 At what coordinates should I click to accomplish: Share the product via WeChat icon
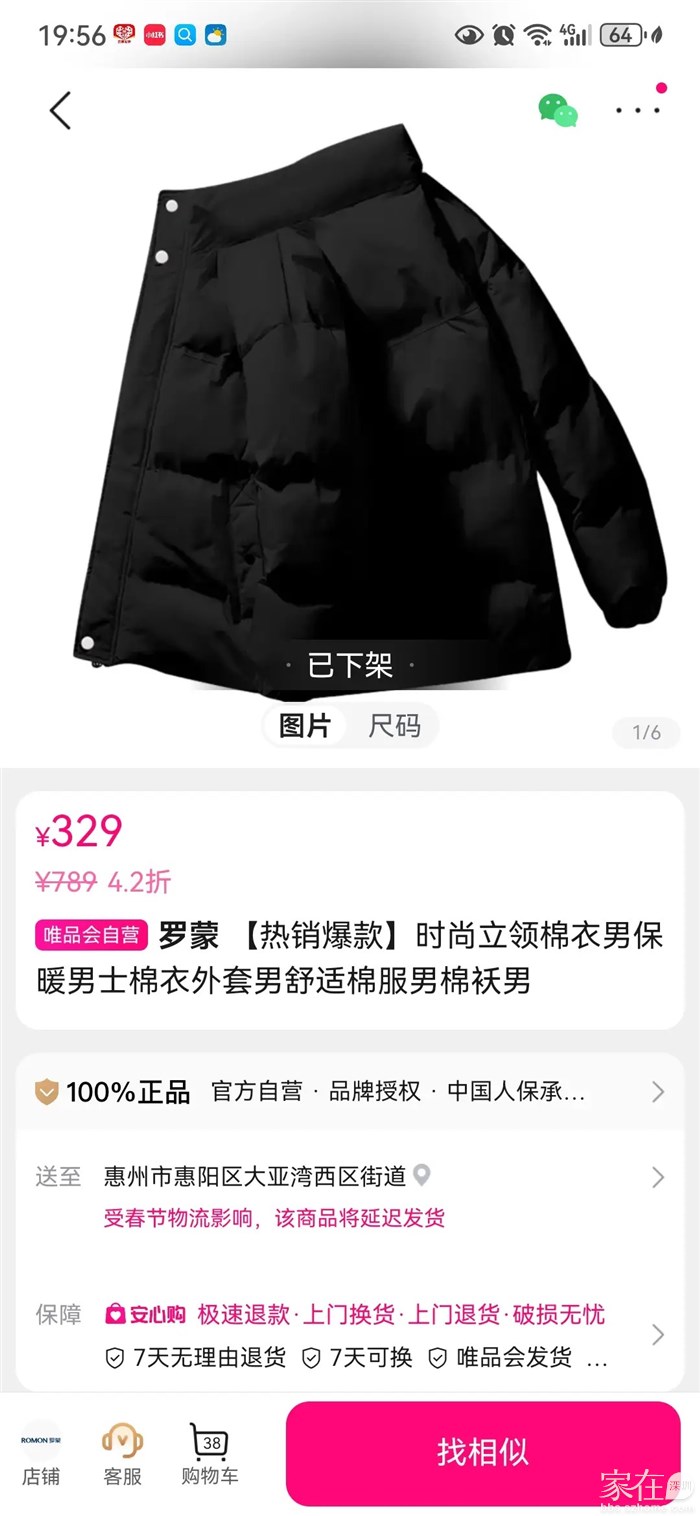tap(557, 110)
